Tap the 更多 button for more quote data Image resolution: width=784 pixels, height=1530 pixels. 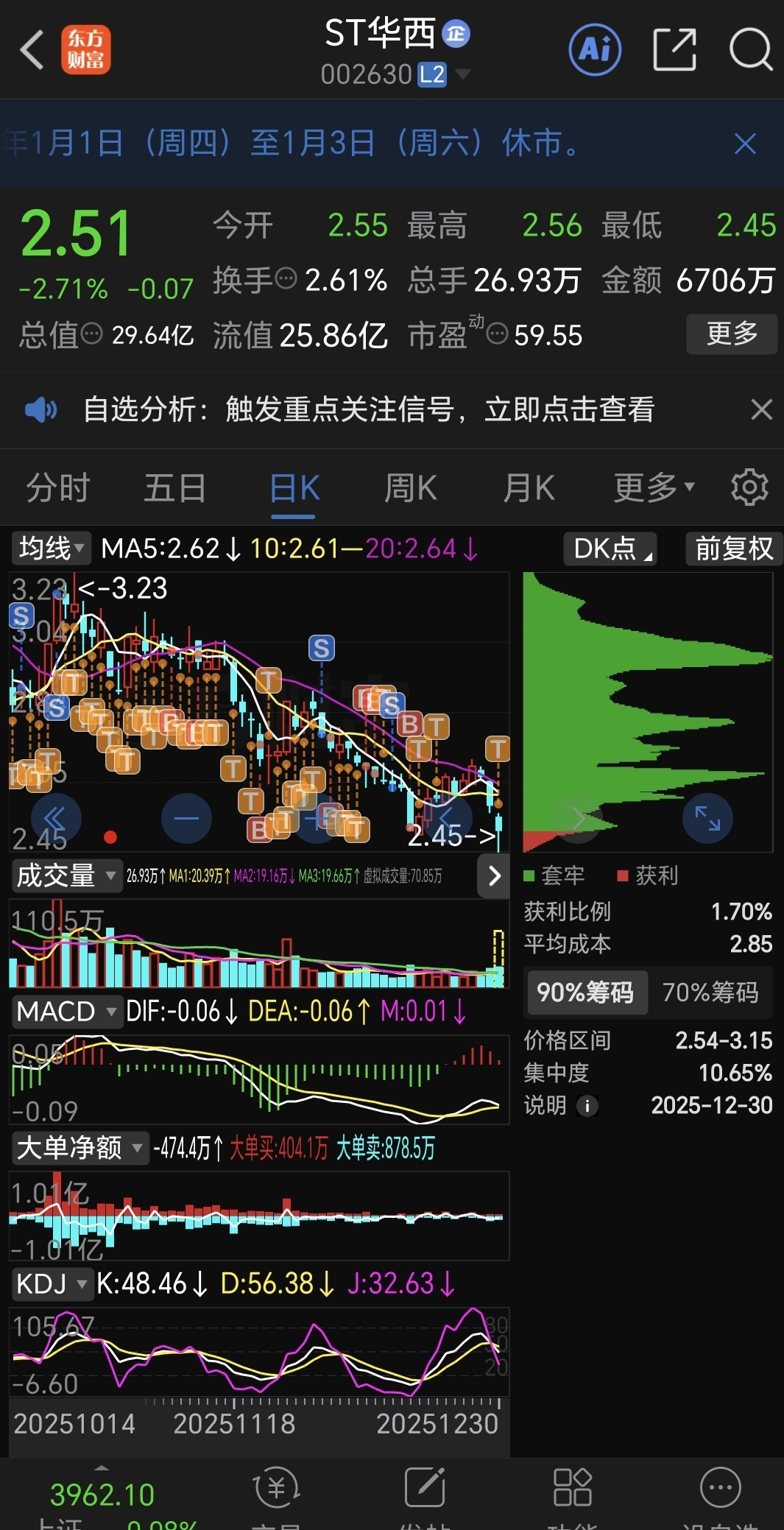pos(732,334)
